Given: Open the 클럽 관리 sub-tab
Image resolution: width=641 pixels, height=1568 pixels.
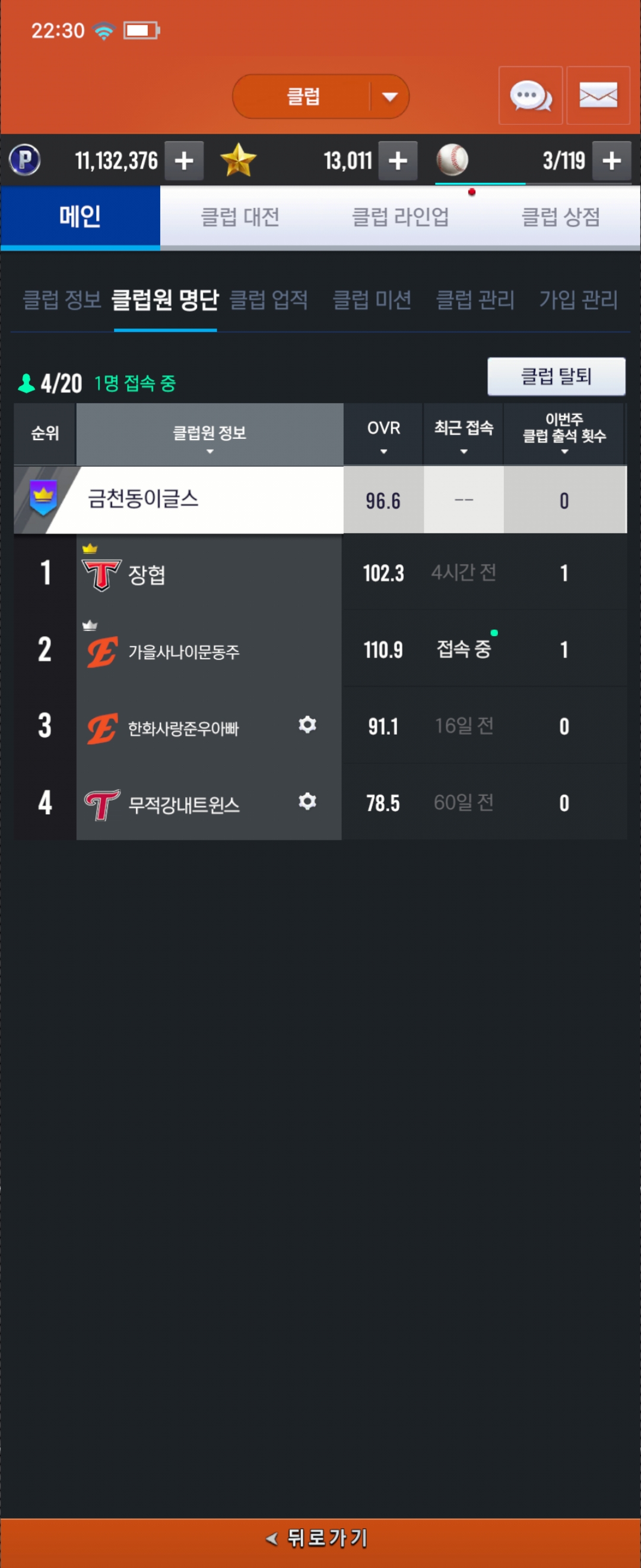Looking at the screenshot, I should coord(475,300).
